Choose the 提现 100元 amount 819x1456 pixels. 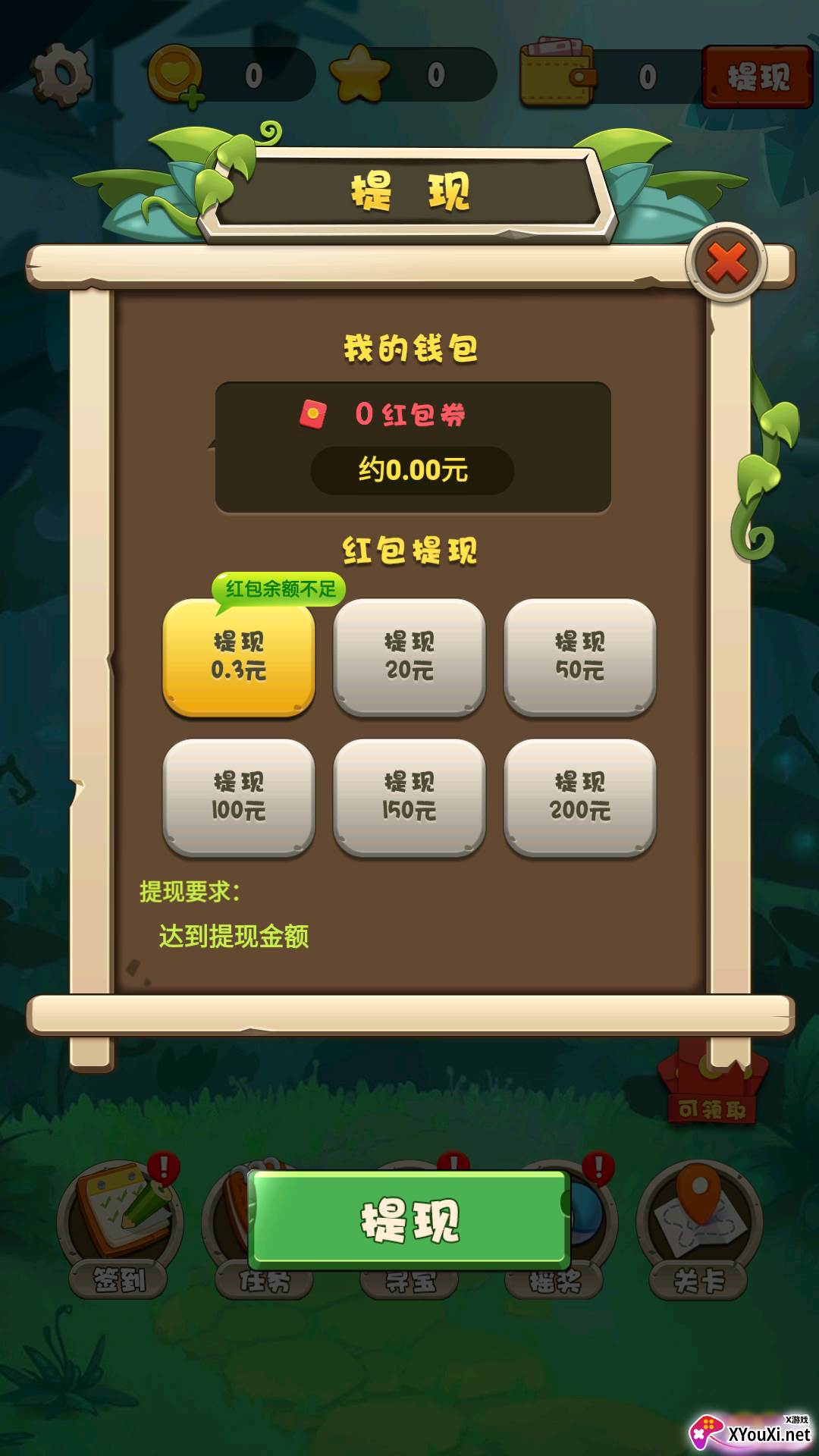pyautogui.click(x=239, y=796)
